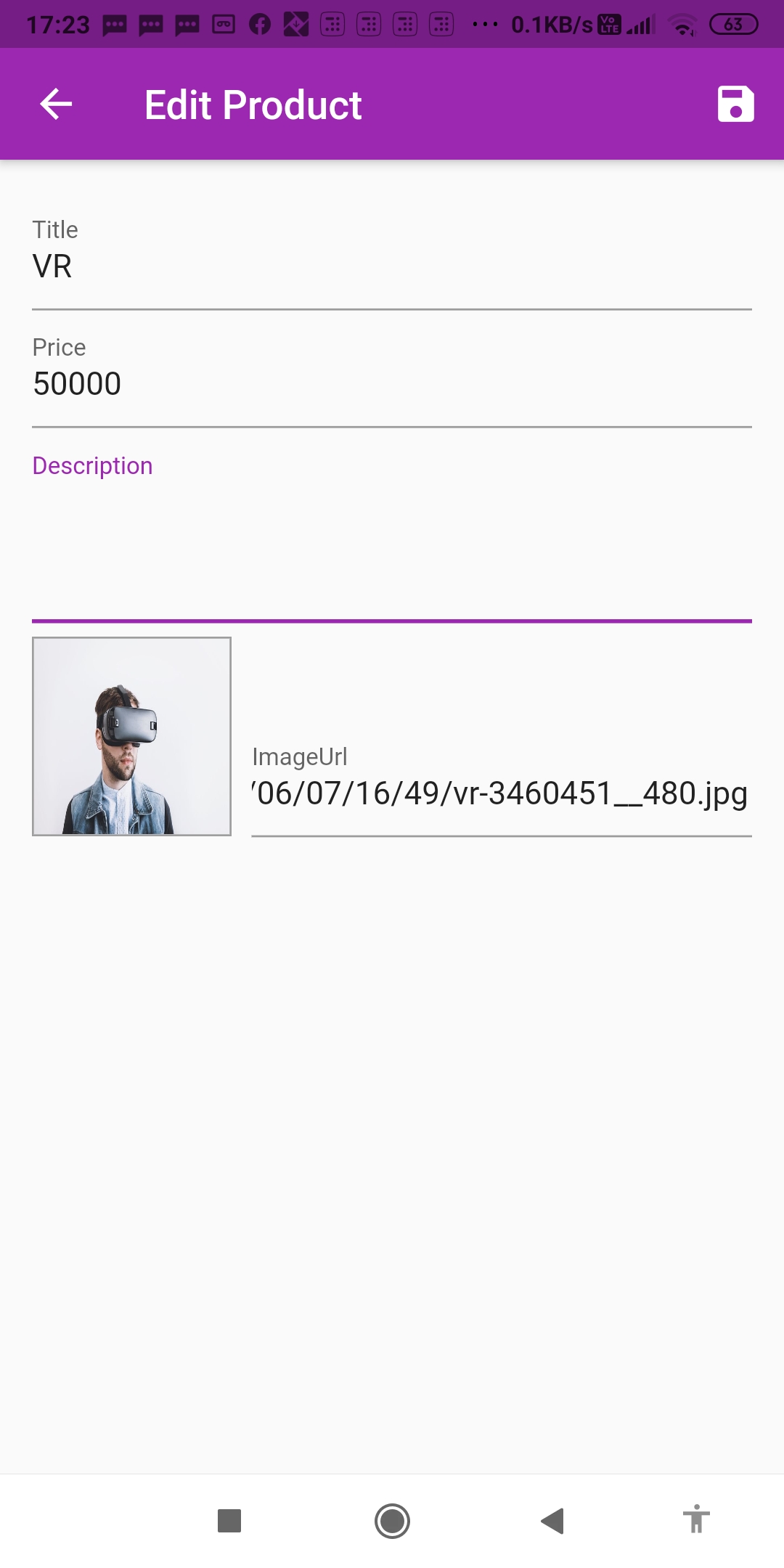Image resolution: width=784 pixels, height=1568 pixels.
Task: Tap the mobile signal strength icon
Action: coord(640,23)
